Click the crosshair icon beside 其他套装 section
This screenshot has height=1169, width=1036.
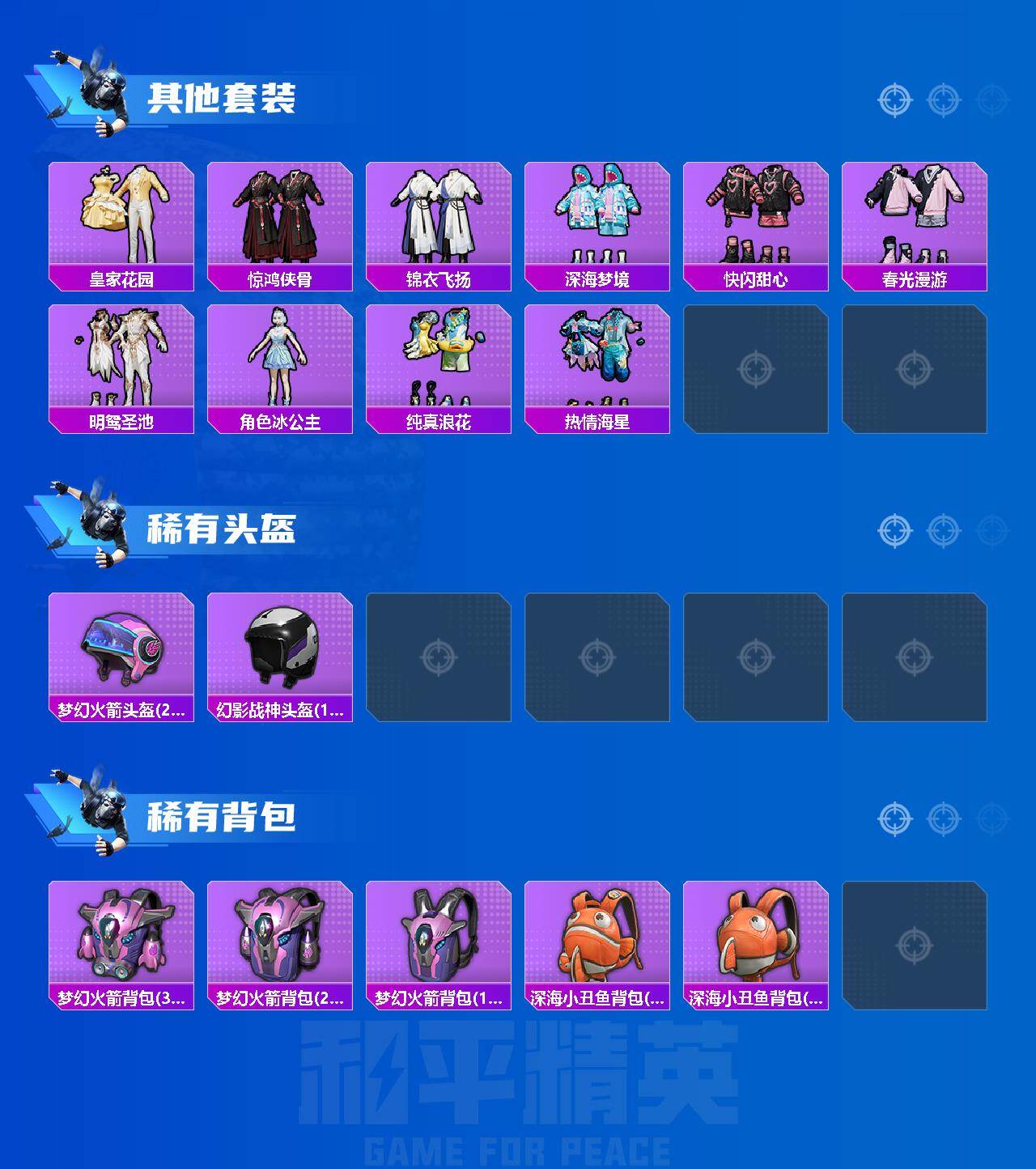[894, 101]
